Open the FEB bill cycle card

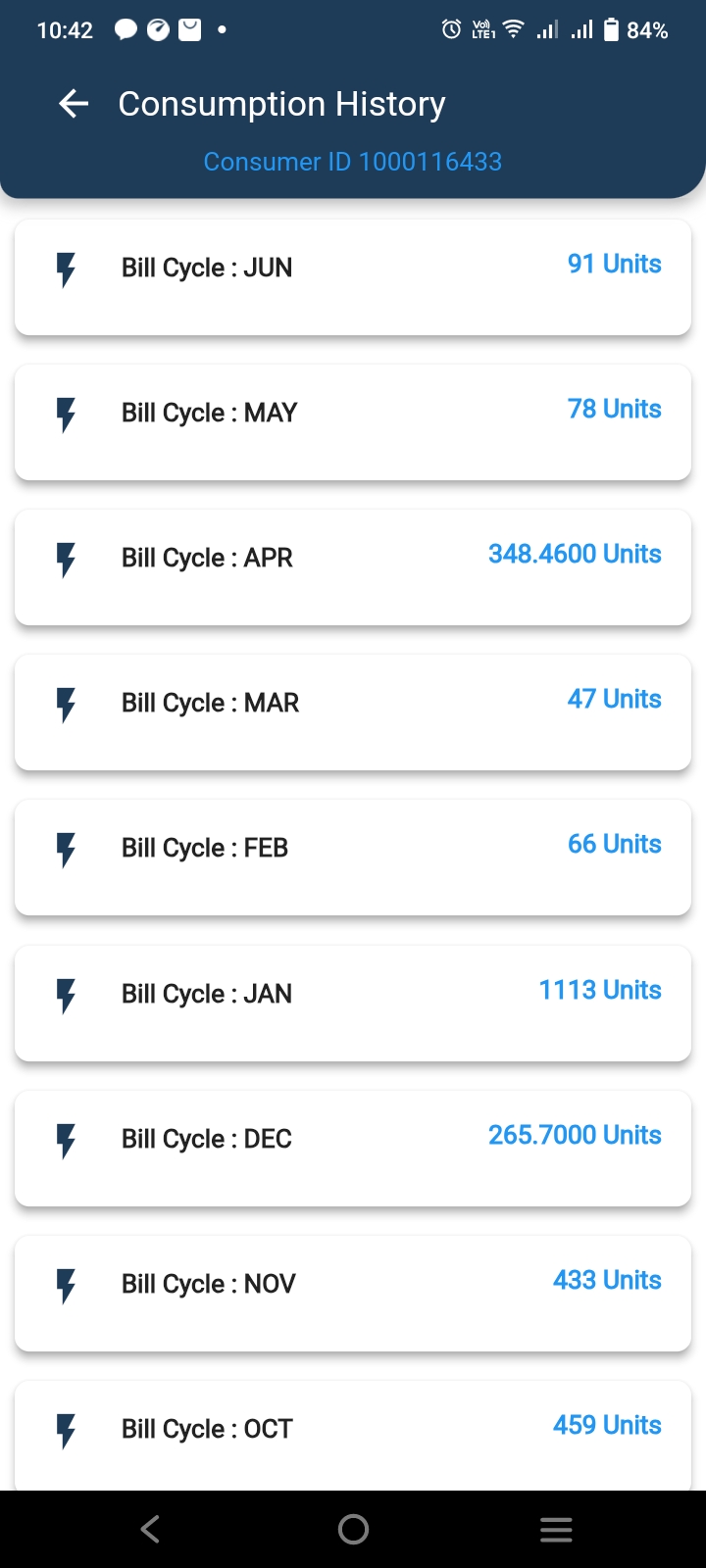(x=353, y=857)
